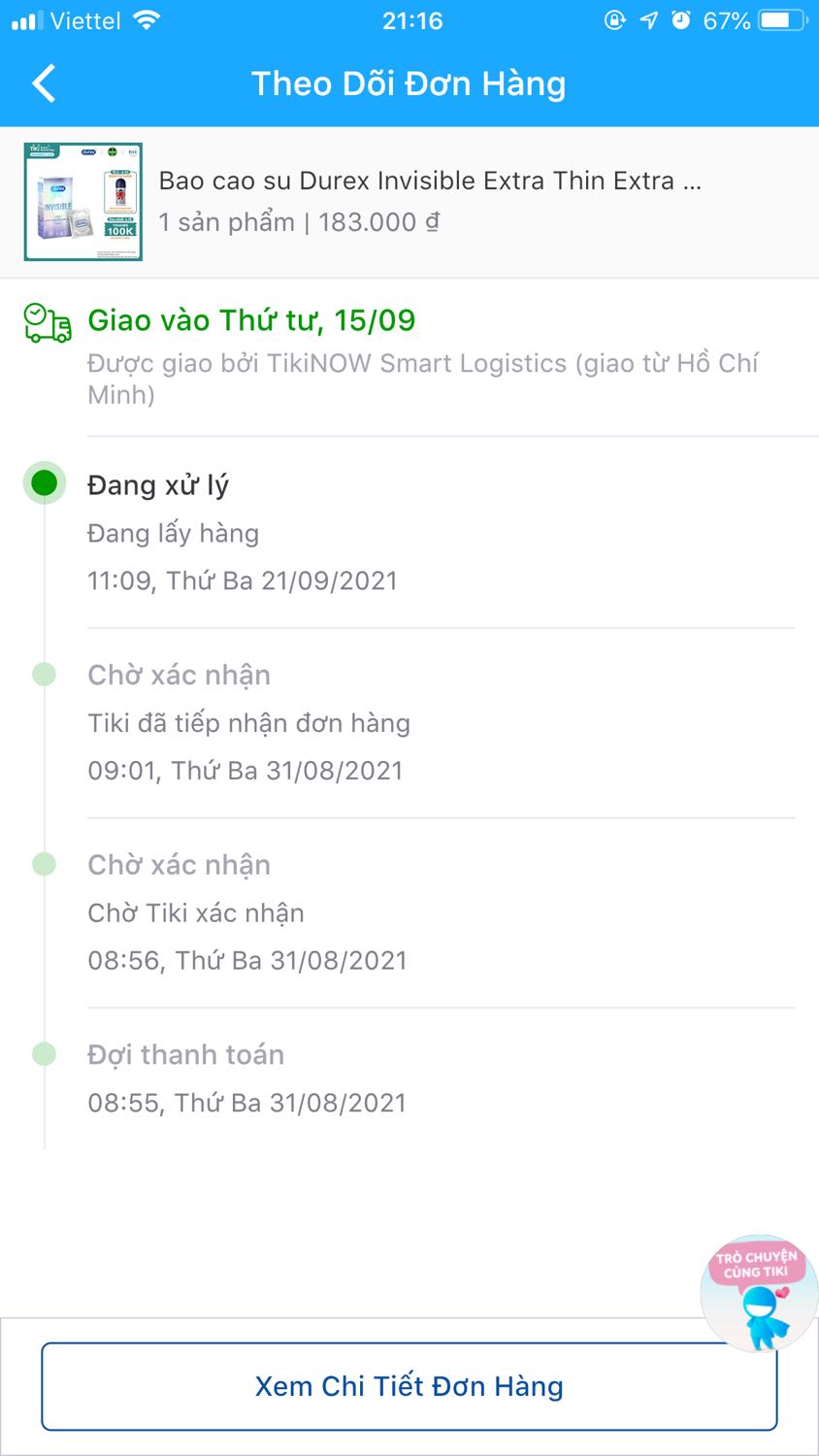Open the '1 sản phẩm | 183.000 đ' summary link
The image size is (819, 1456).
(299, 221)
